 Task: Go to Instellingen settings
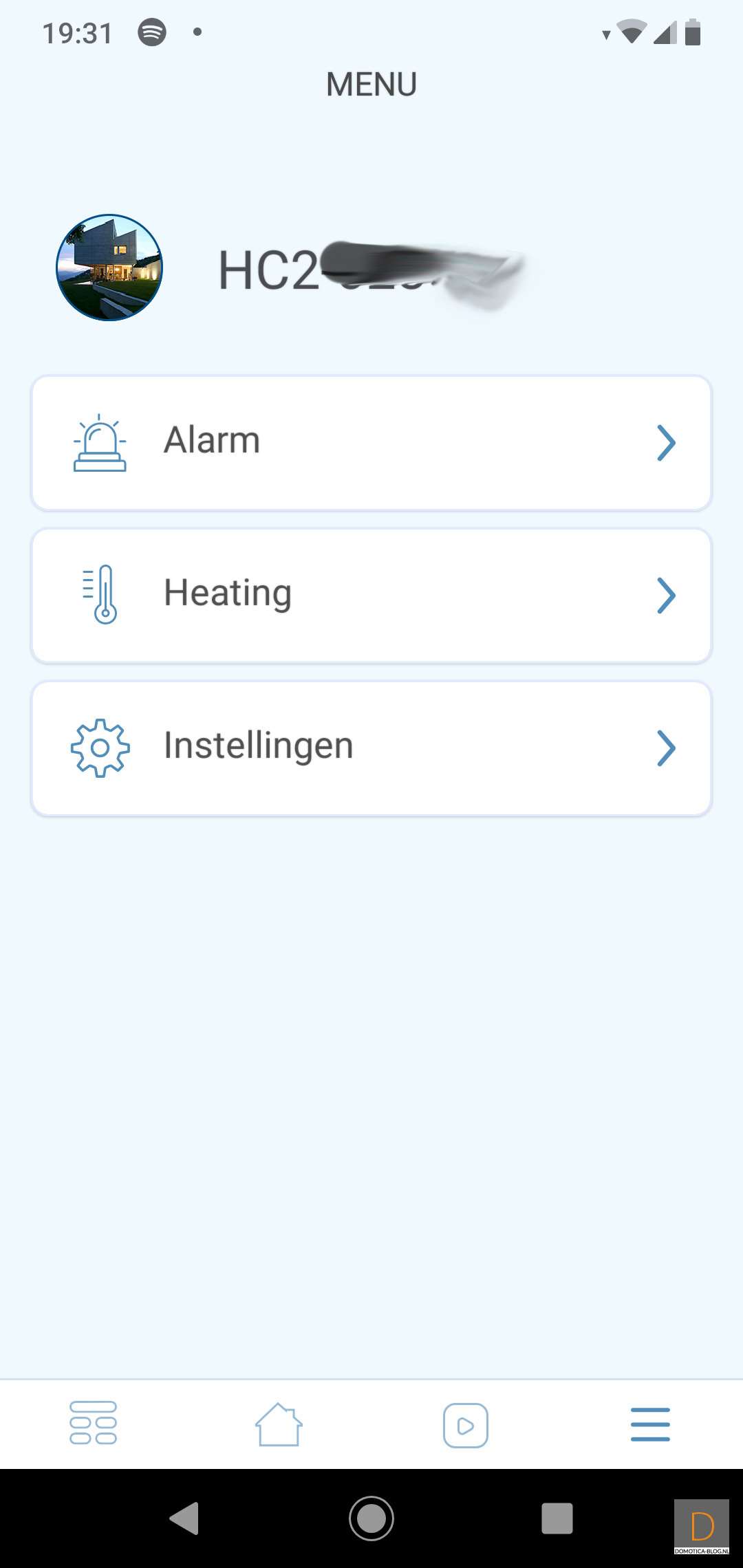(371, 748)
